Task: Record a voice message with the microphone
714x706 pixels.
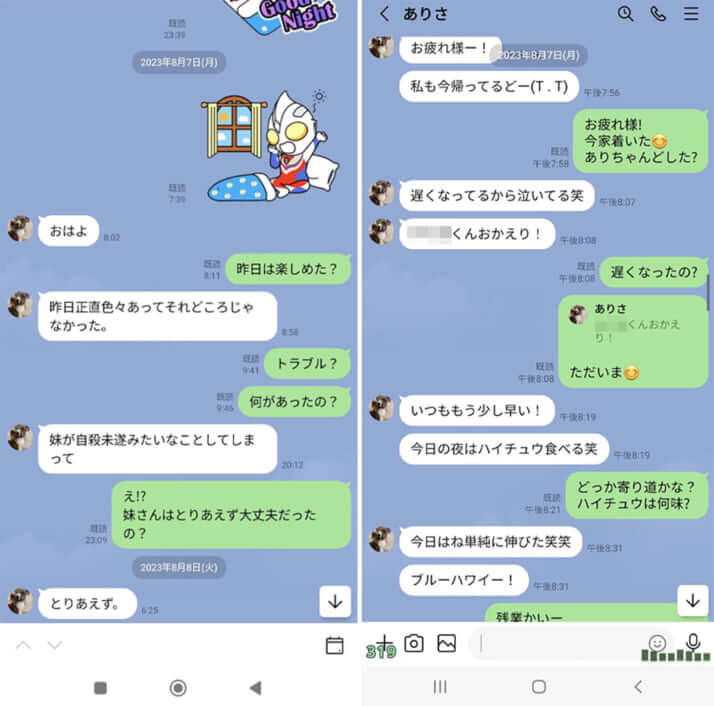Action: pos(692,642)
